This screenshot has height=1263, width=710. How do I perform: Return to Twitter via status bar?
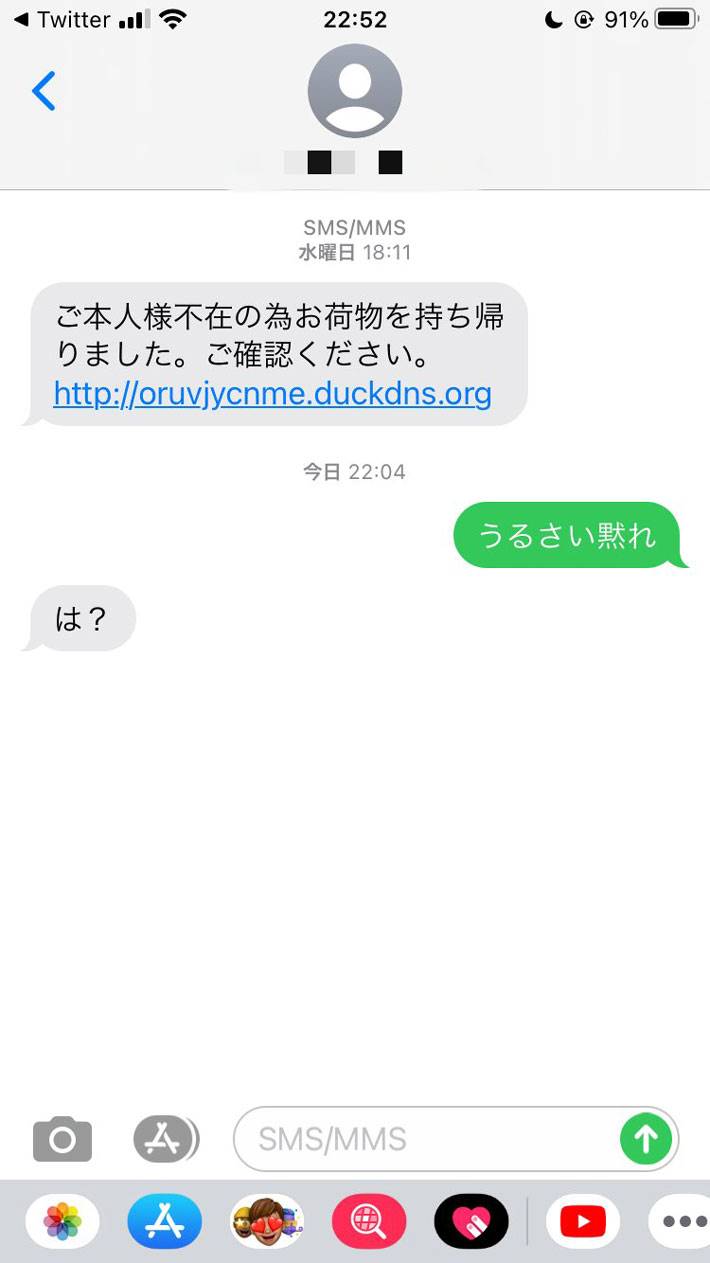click(x=60, y=19)
